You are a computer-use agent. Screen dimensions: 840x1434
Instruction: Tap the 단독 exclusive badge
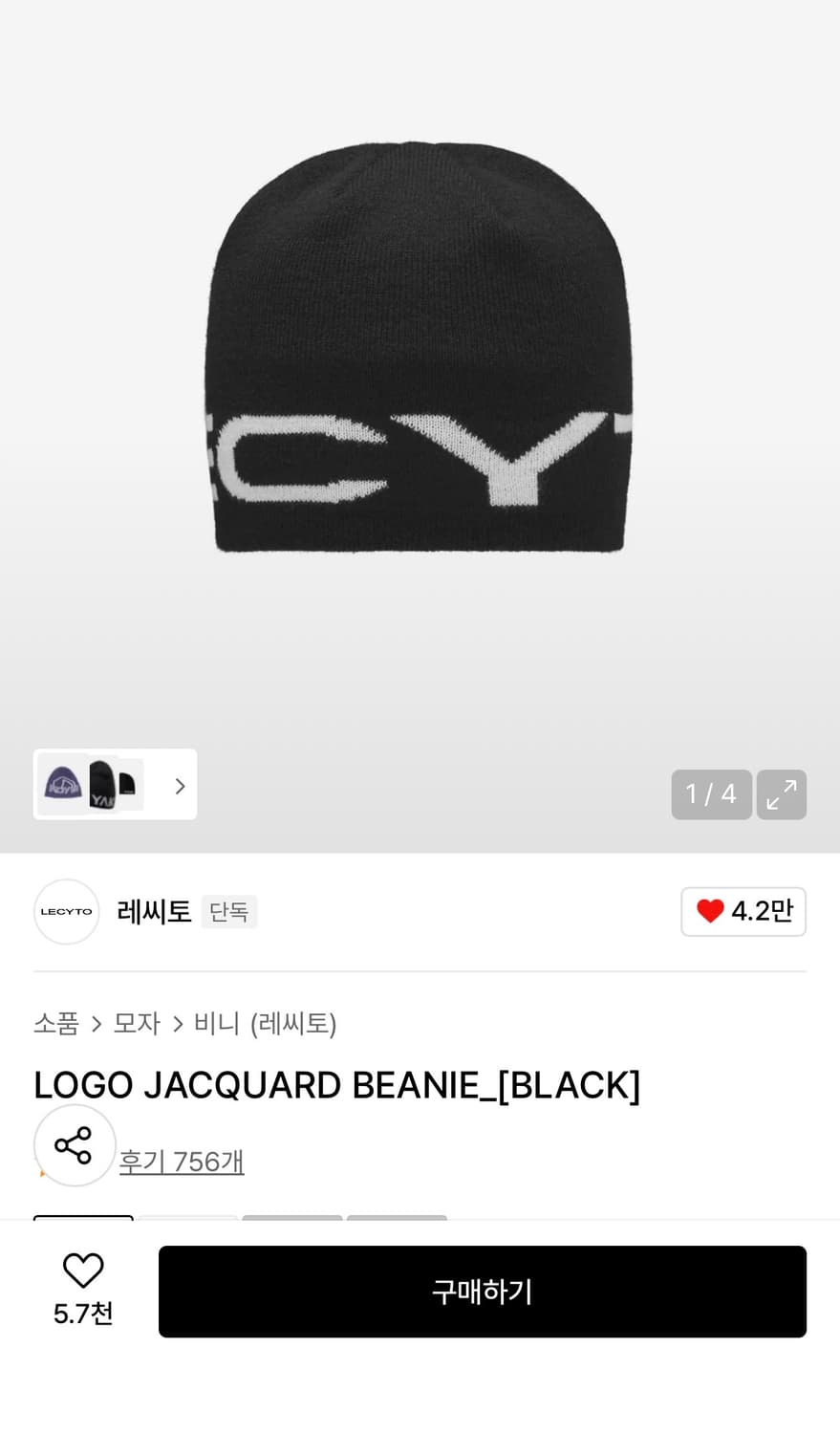coord(229,911)
